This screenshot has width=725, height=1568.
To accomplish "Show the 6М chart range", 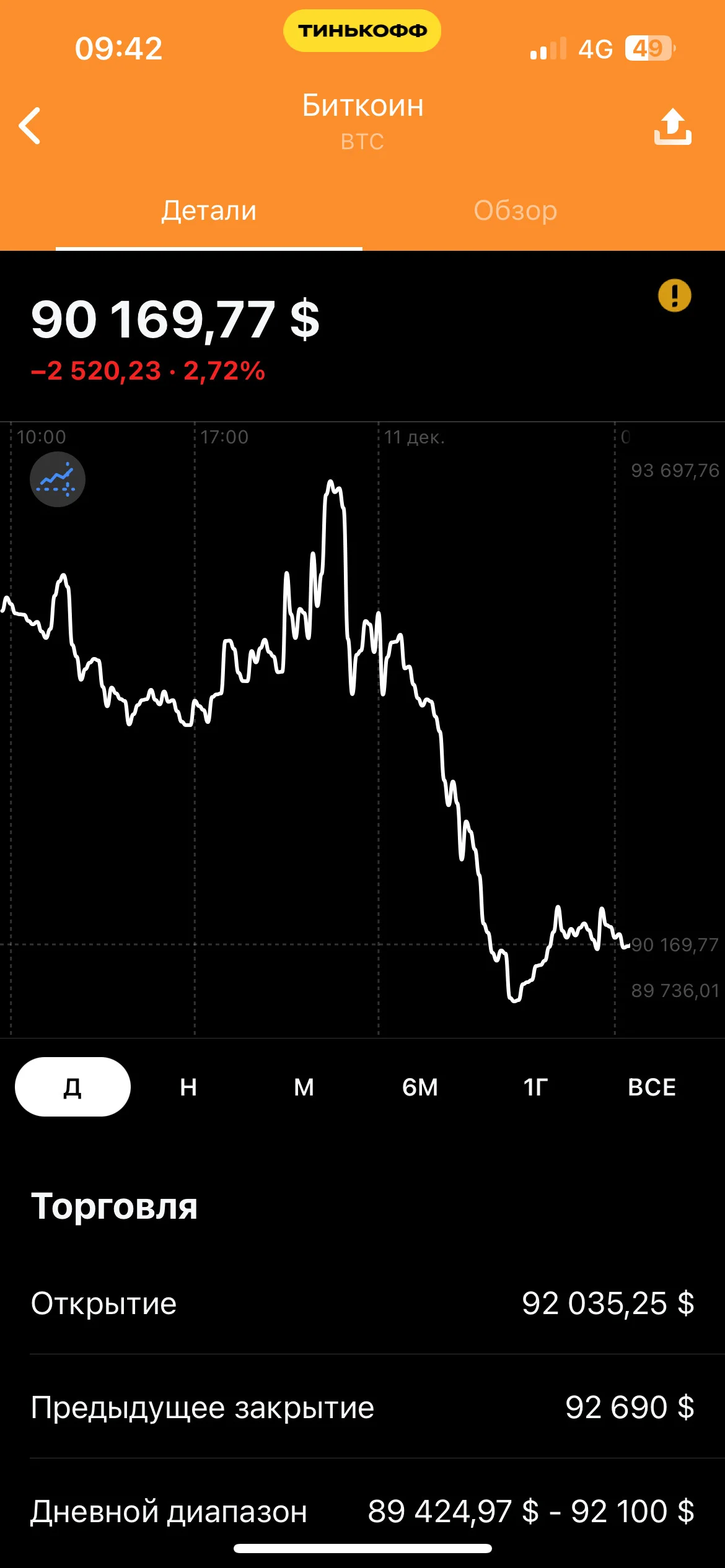I will tap(420, 1087).
